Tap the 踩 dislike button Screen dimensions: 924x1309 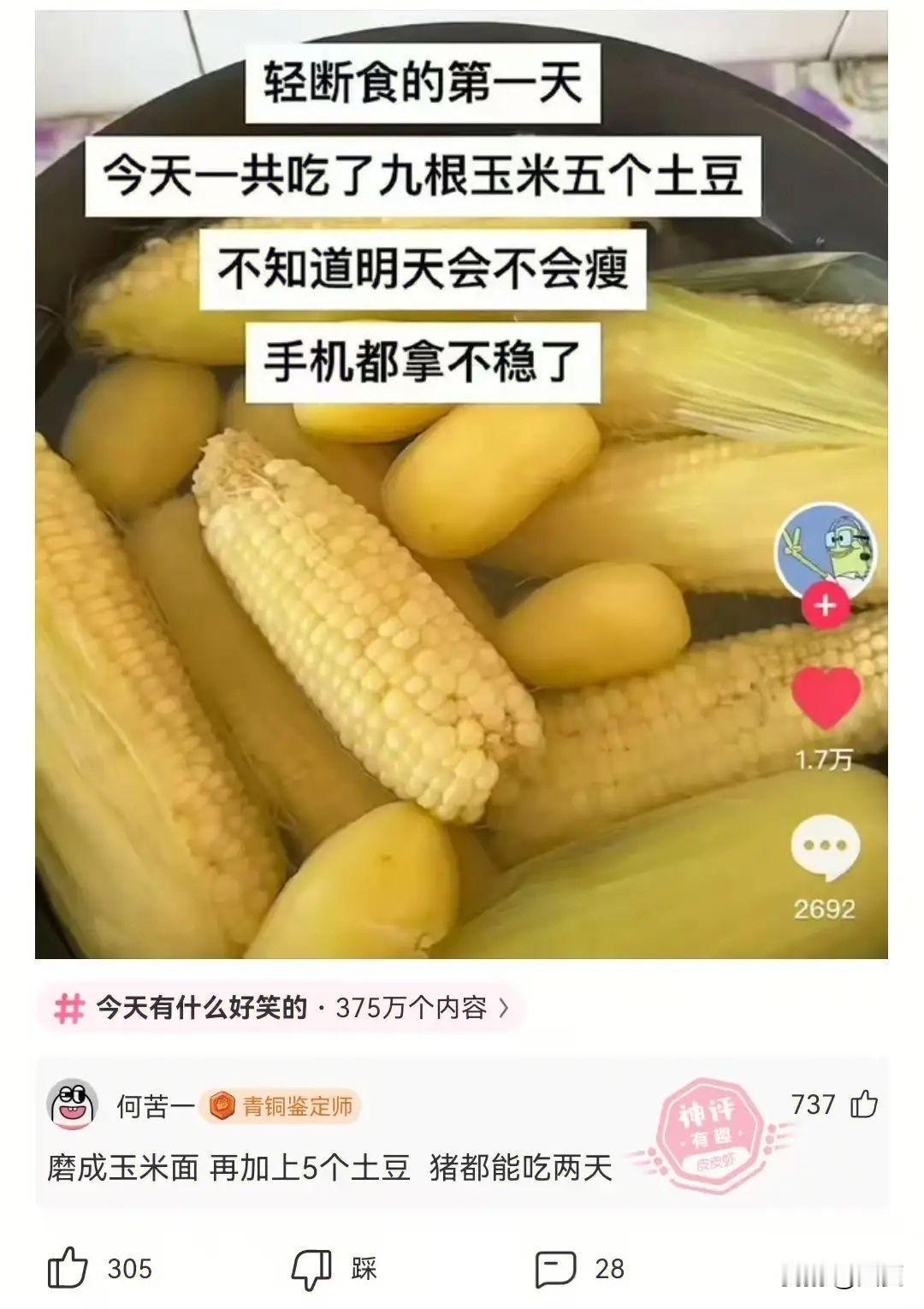coord(335,1269)
